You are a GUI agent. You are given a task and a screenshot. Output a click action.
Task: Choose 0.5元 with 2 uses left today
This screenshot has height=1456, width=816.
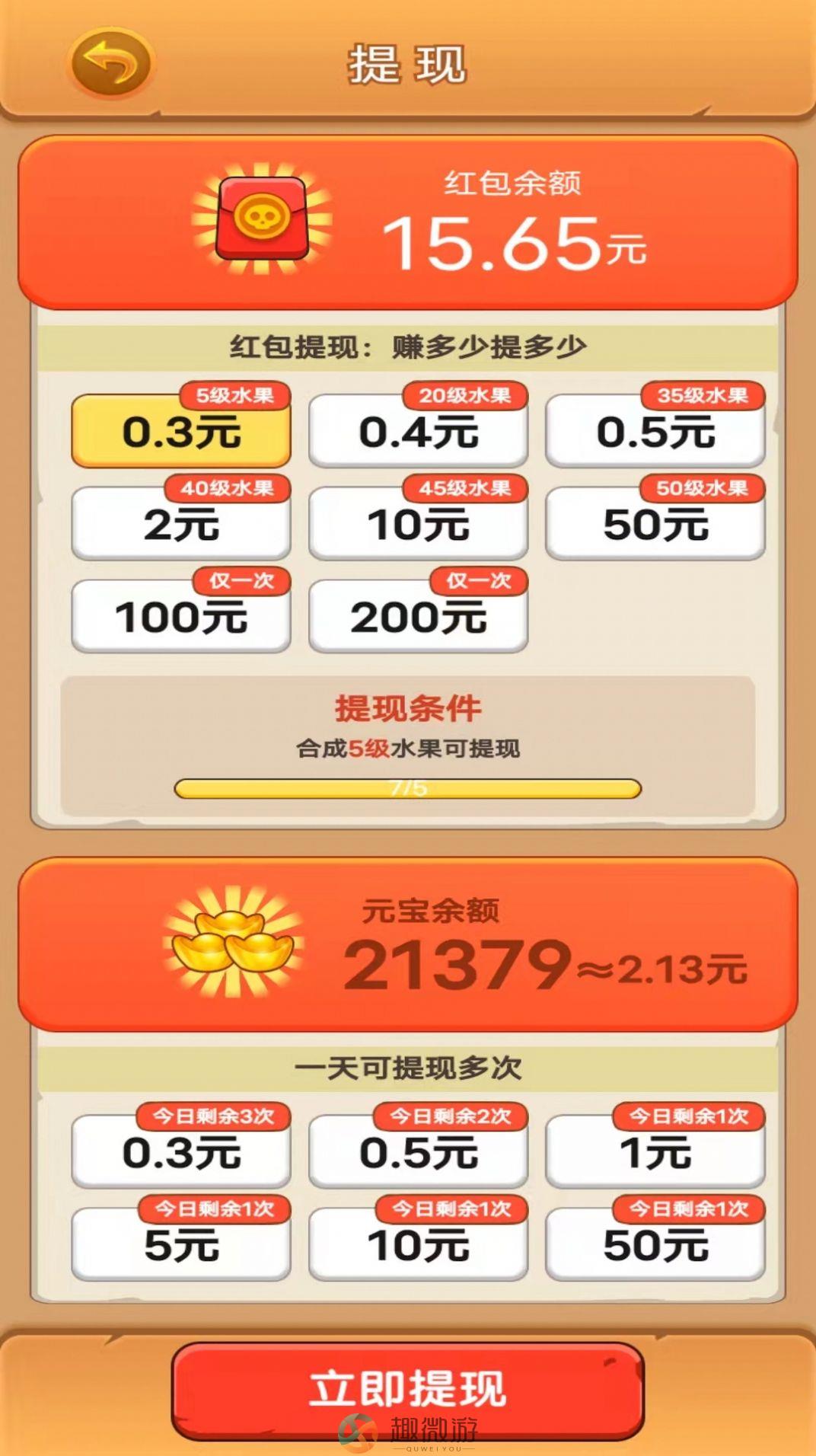(x=418, y=1153)
